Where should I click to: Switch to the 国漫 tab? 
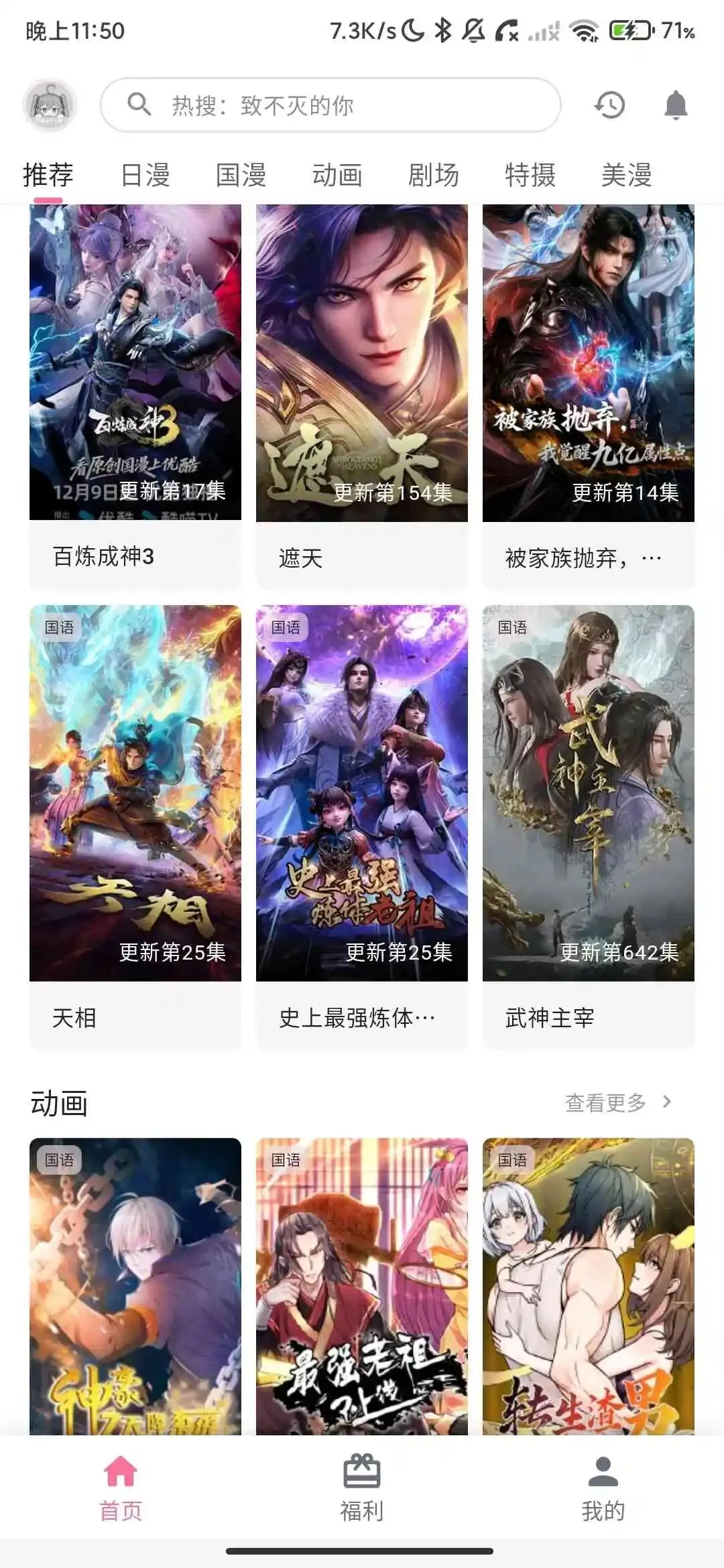point(241,175)
